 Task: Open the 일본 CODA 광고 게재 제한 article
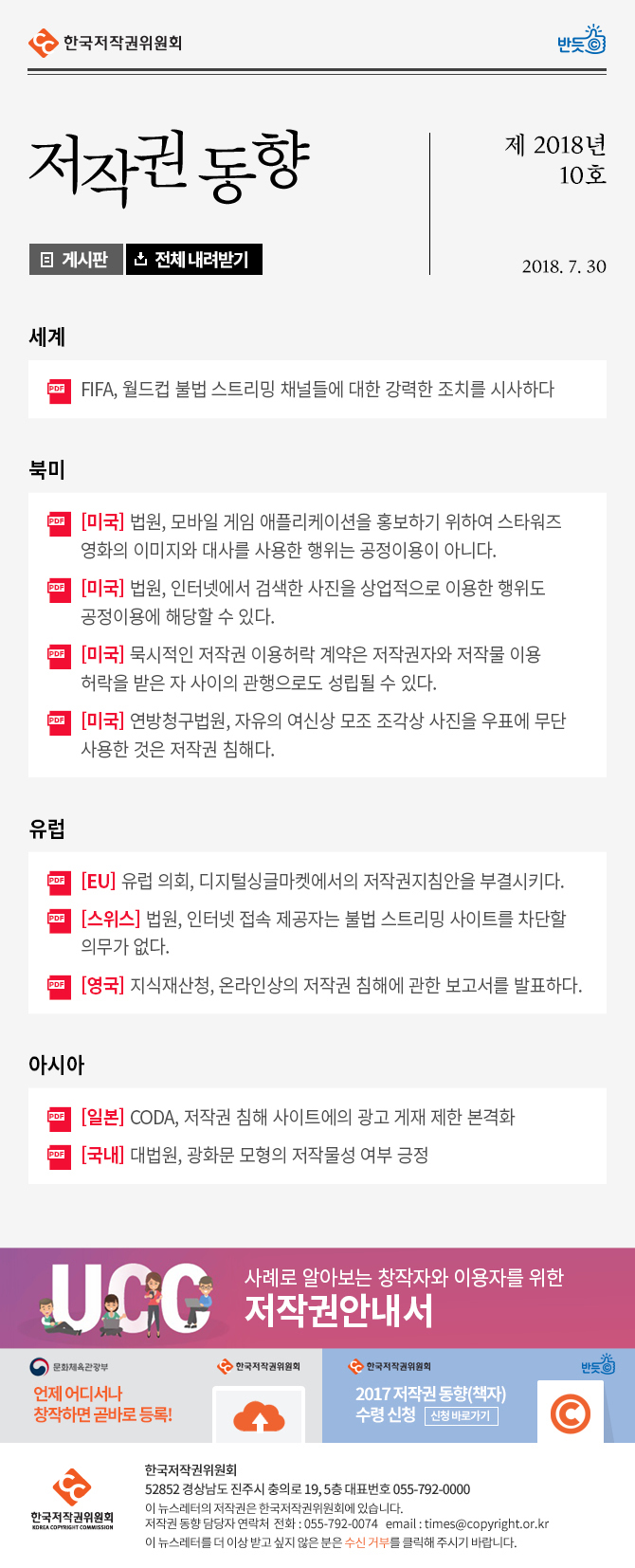298,1118
